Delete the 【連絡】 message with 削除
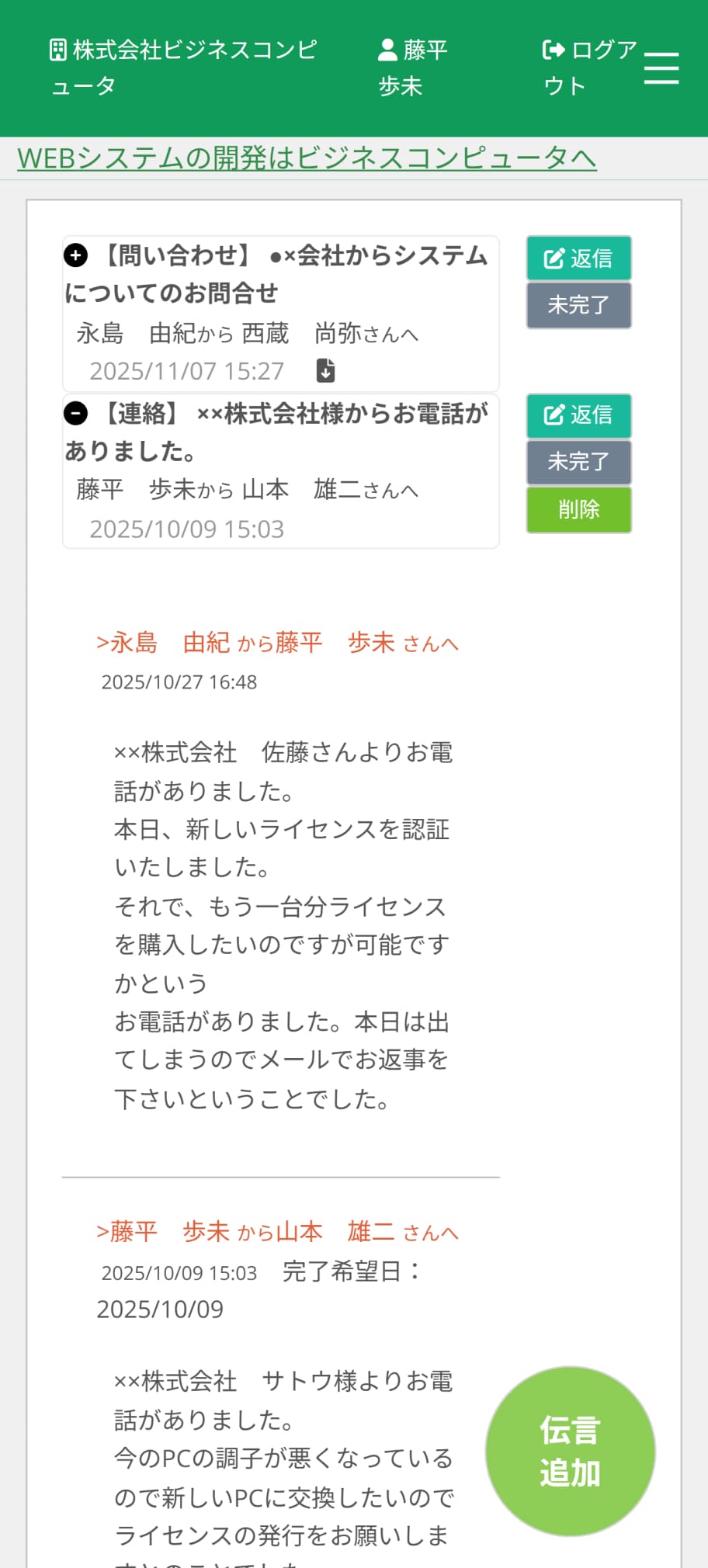Screen dimensions: 708x1568 coord(578,509)
